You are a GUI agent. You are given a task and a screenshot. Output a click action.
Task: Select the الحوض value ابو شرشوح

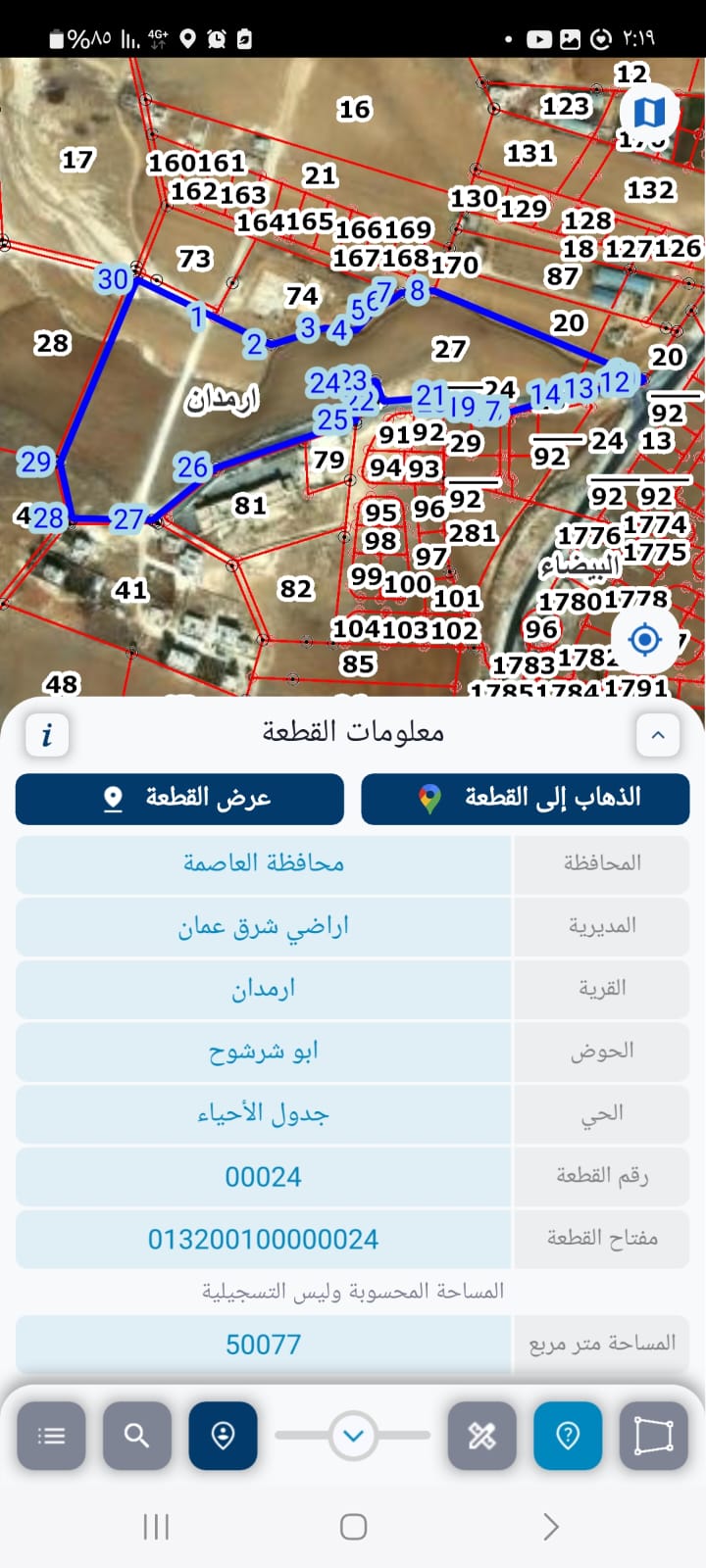(x=263, y=1052)
